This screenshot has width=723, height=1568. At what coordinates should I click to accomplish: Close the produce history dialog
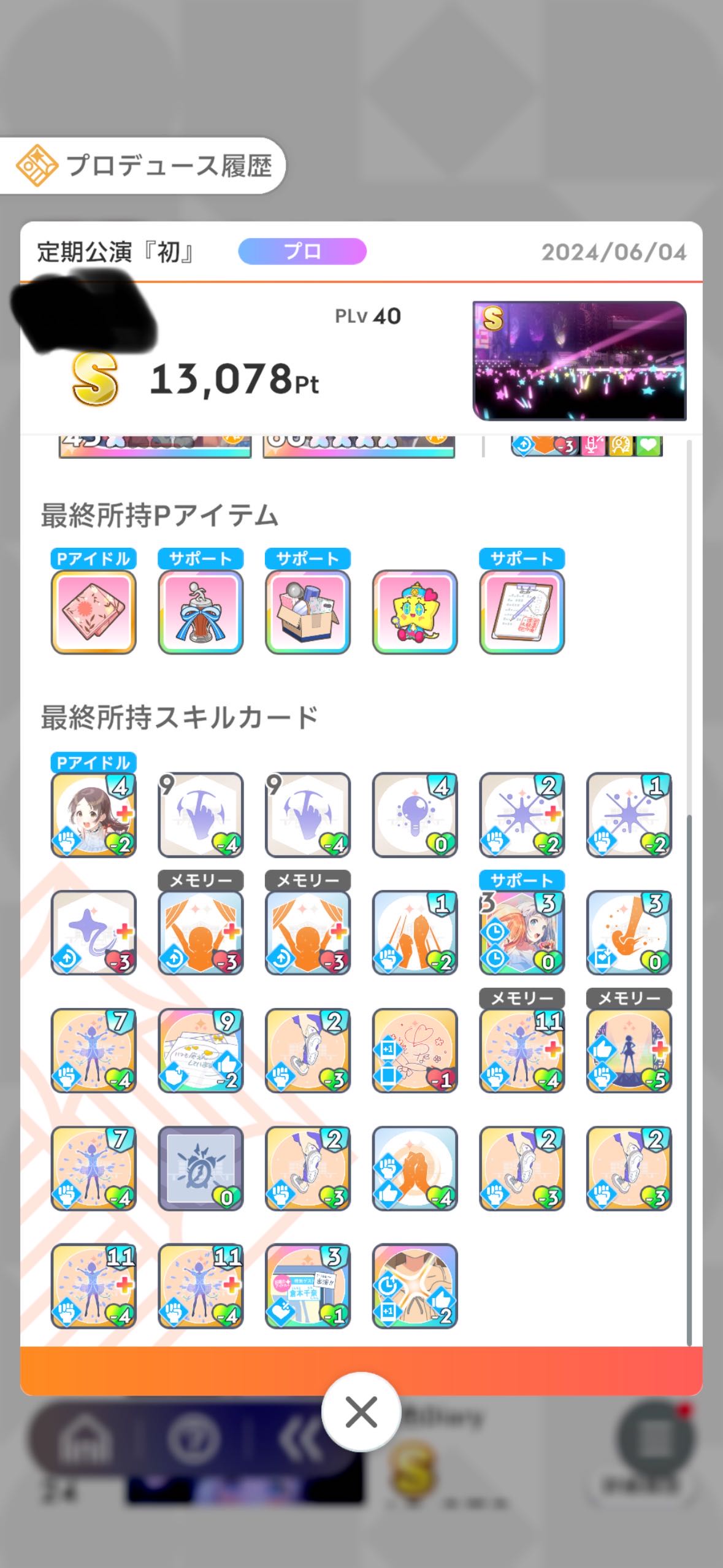point(361,1413)
